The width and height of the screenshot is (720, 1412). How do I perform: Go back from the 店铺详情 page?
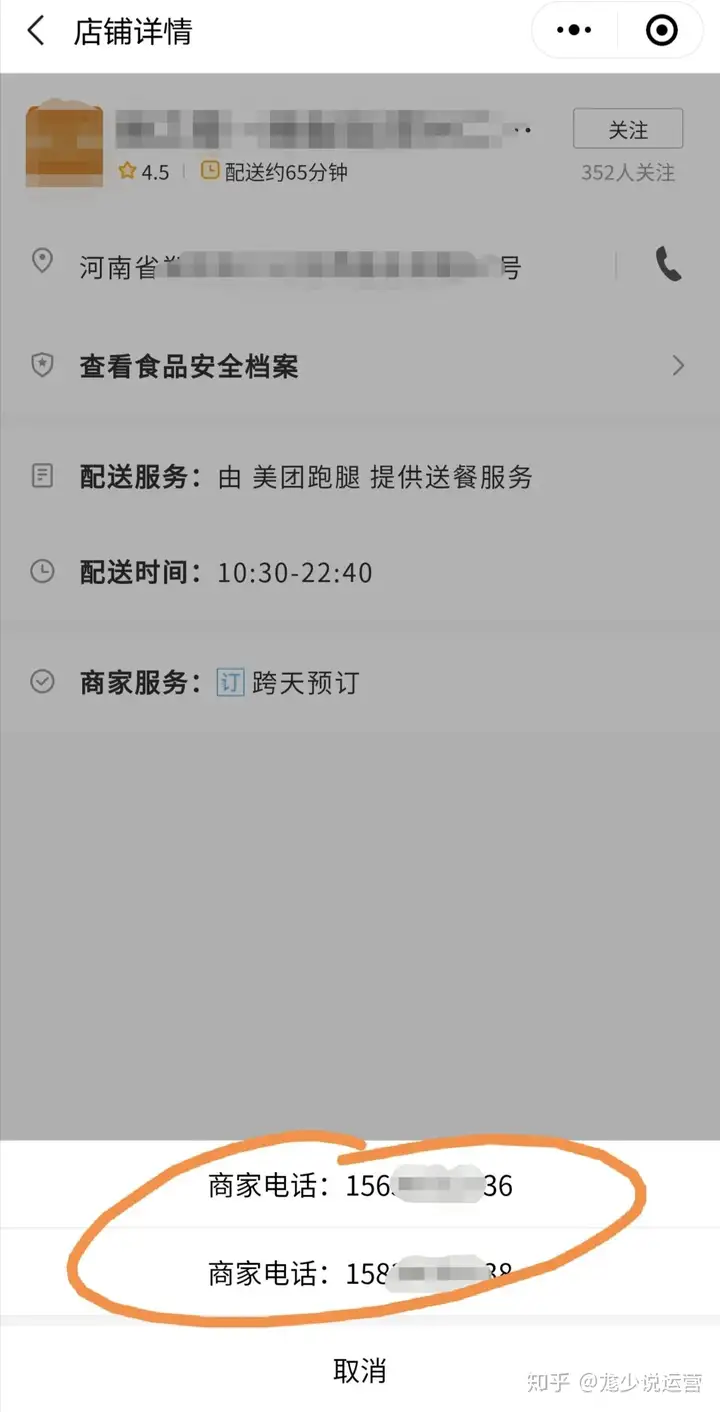click(x=36, y=31)
